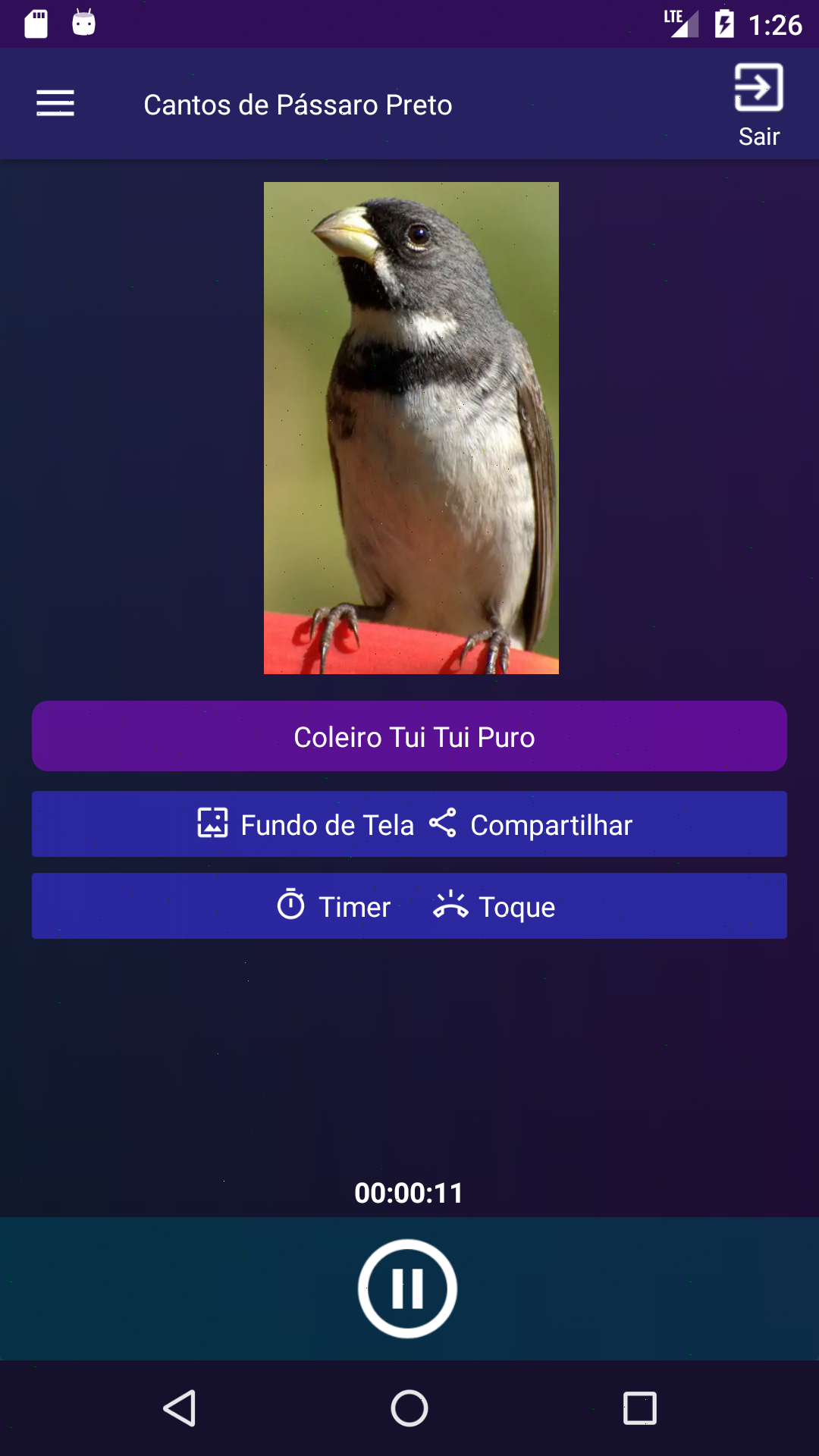Open the hamburger drawer menu
Screen dimensions: 819x1456
point(55,103)
